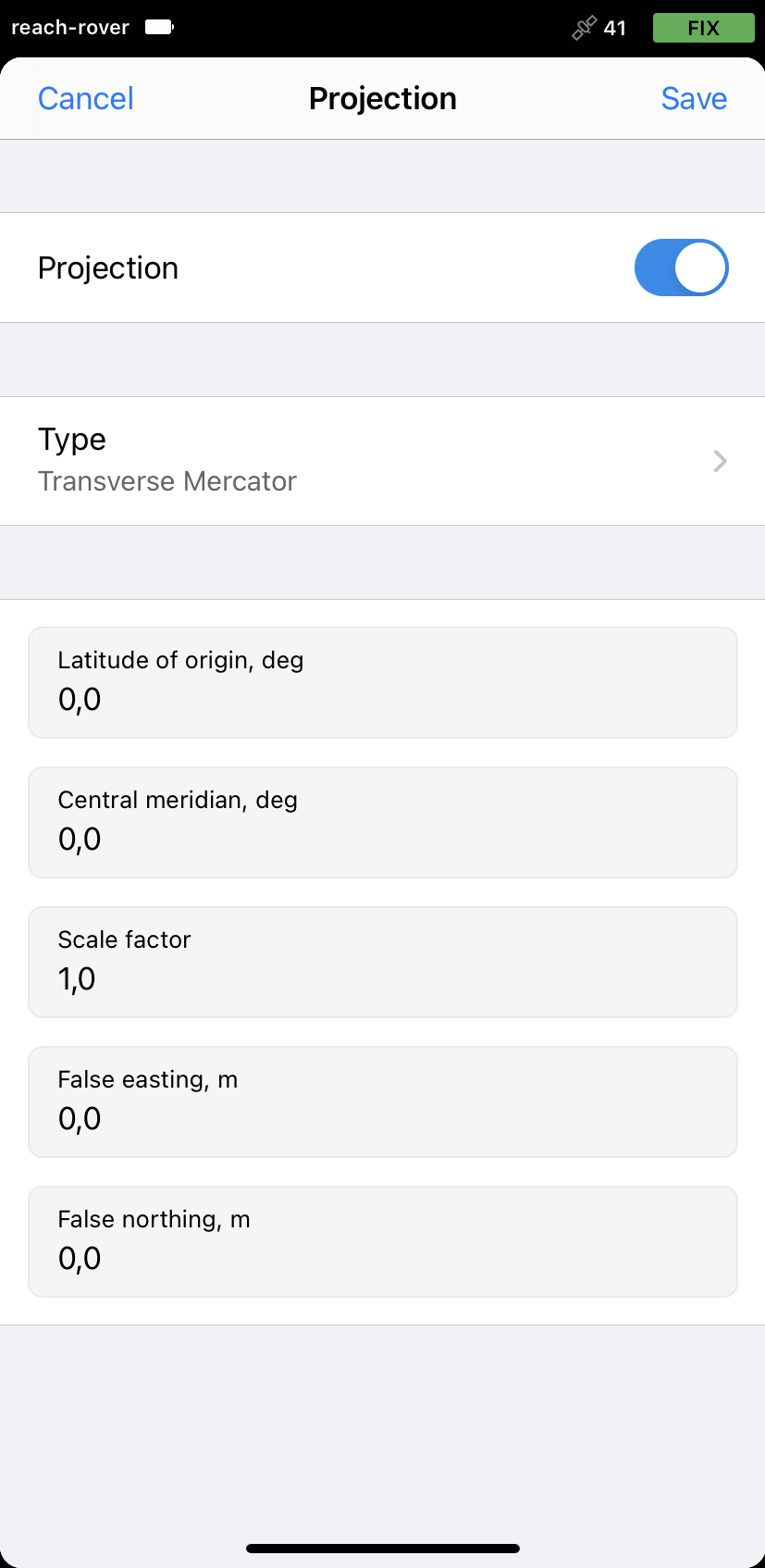Disable the Projection switch
The height and width of the screenshot is (1568, 765).
[x=682, y=268]
